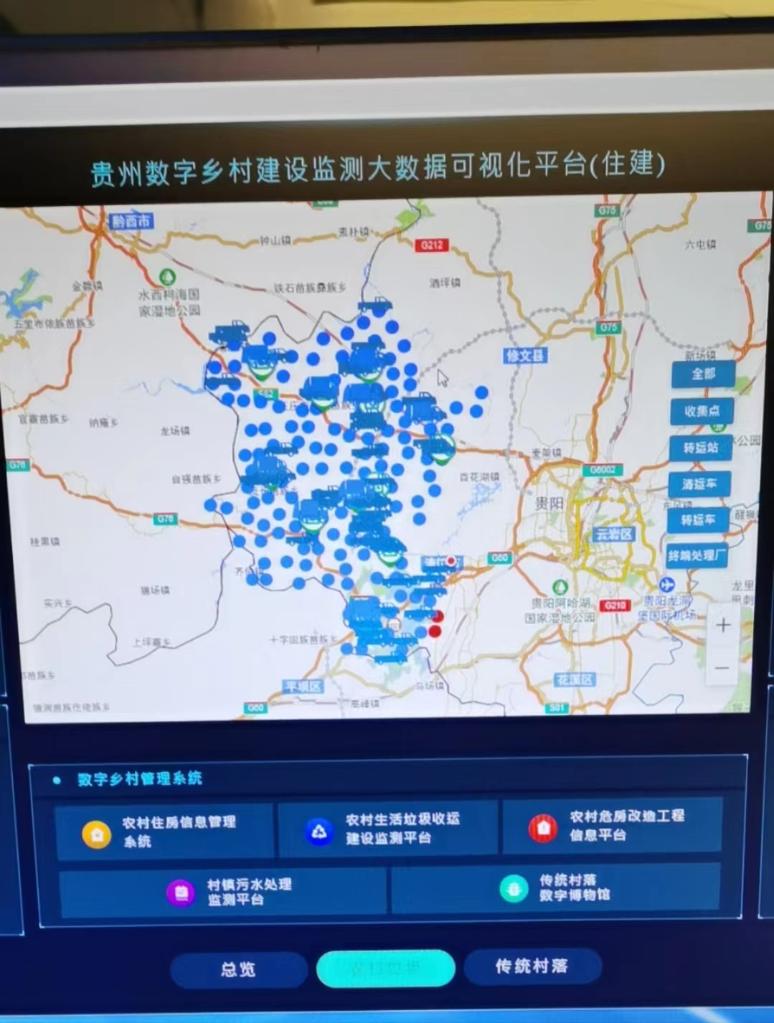
Task: Filter map by 收集点
Action: (x=701, y=411)
